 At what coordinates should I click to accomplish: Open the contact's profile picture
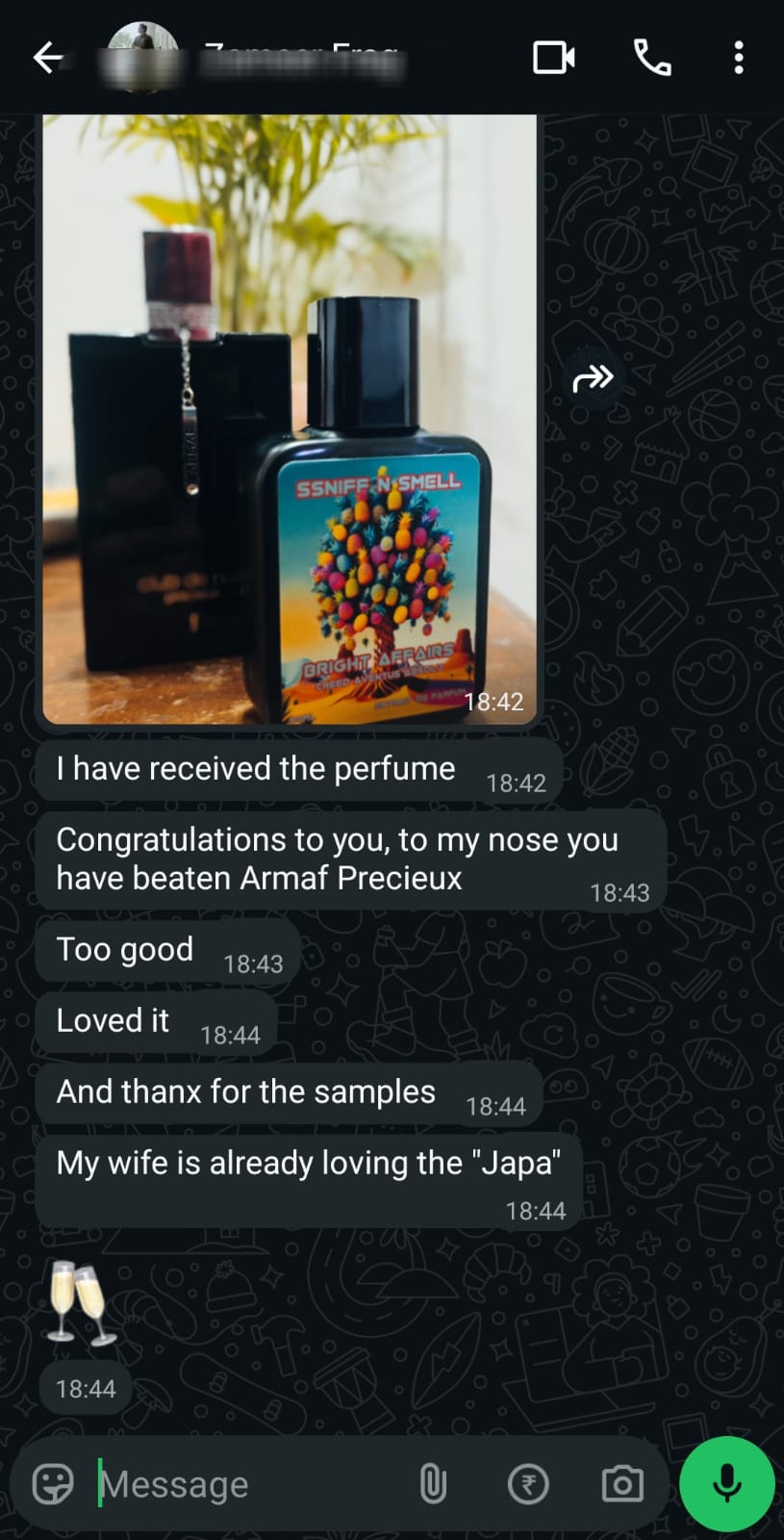pos(142,58)
